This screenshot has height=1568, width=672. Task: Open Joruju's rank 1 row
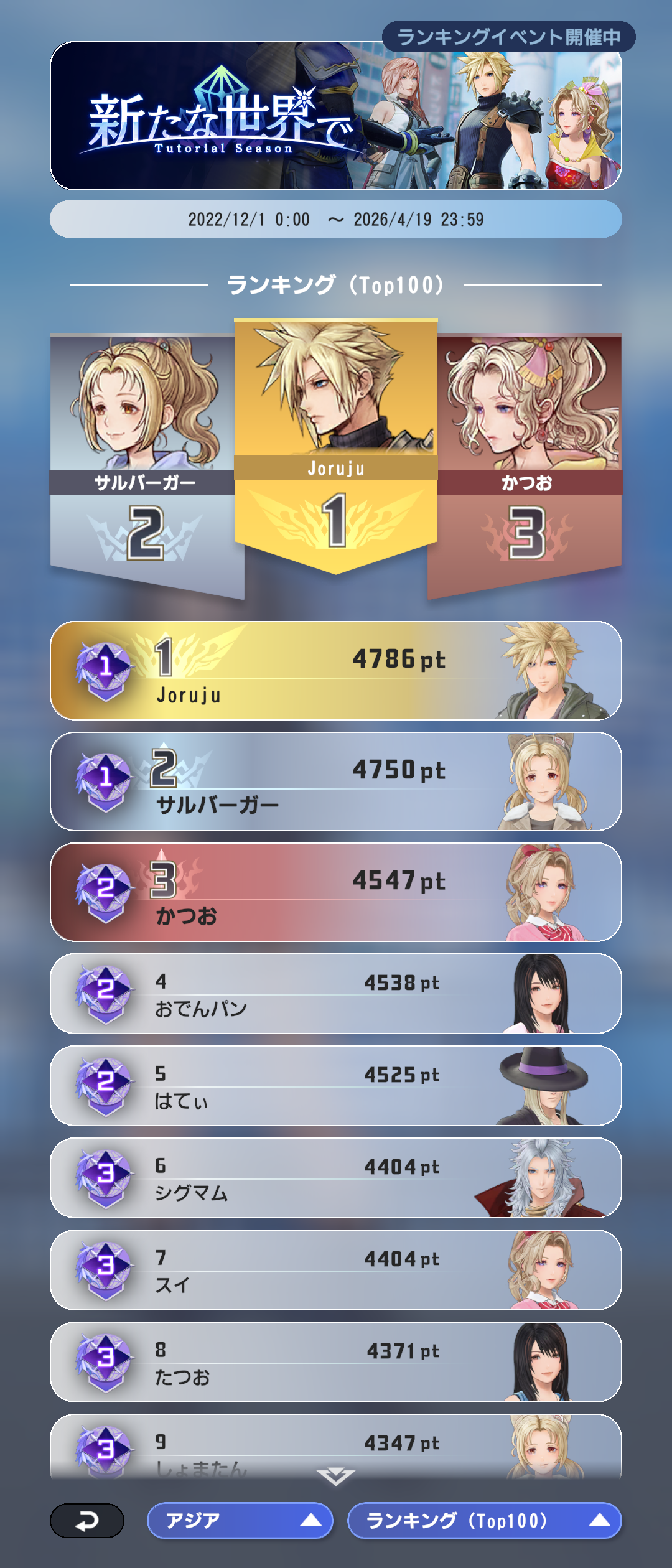coord(336,671)
